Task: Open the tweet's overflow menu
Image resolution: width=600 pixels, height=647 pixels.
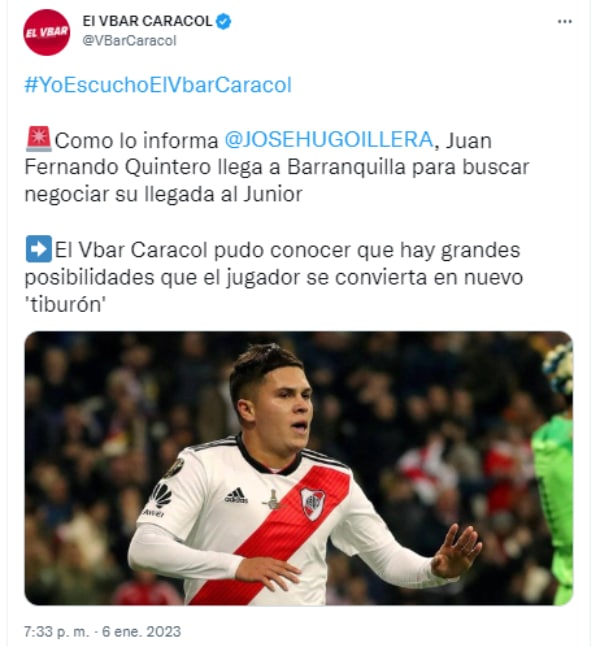Action: pos(565,20)
